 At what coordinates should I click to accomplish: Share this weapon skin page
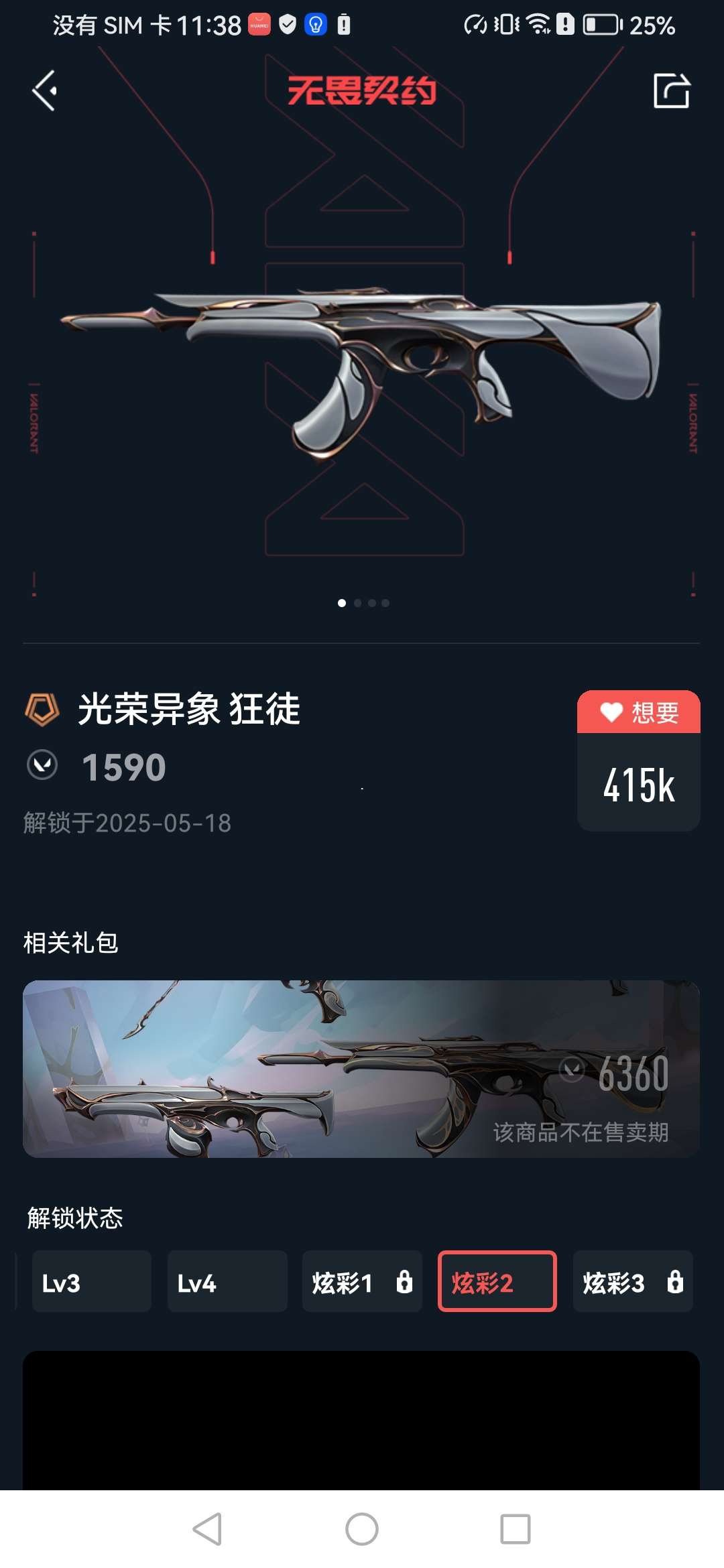671,90
